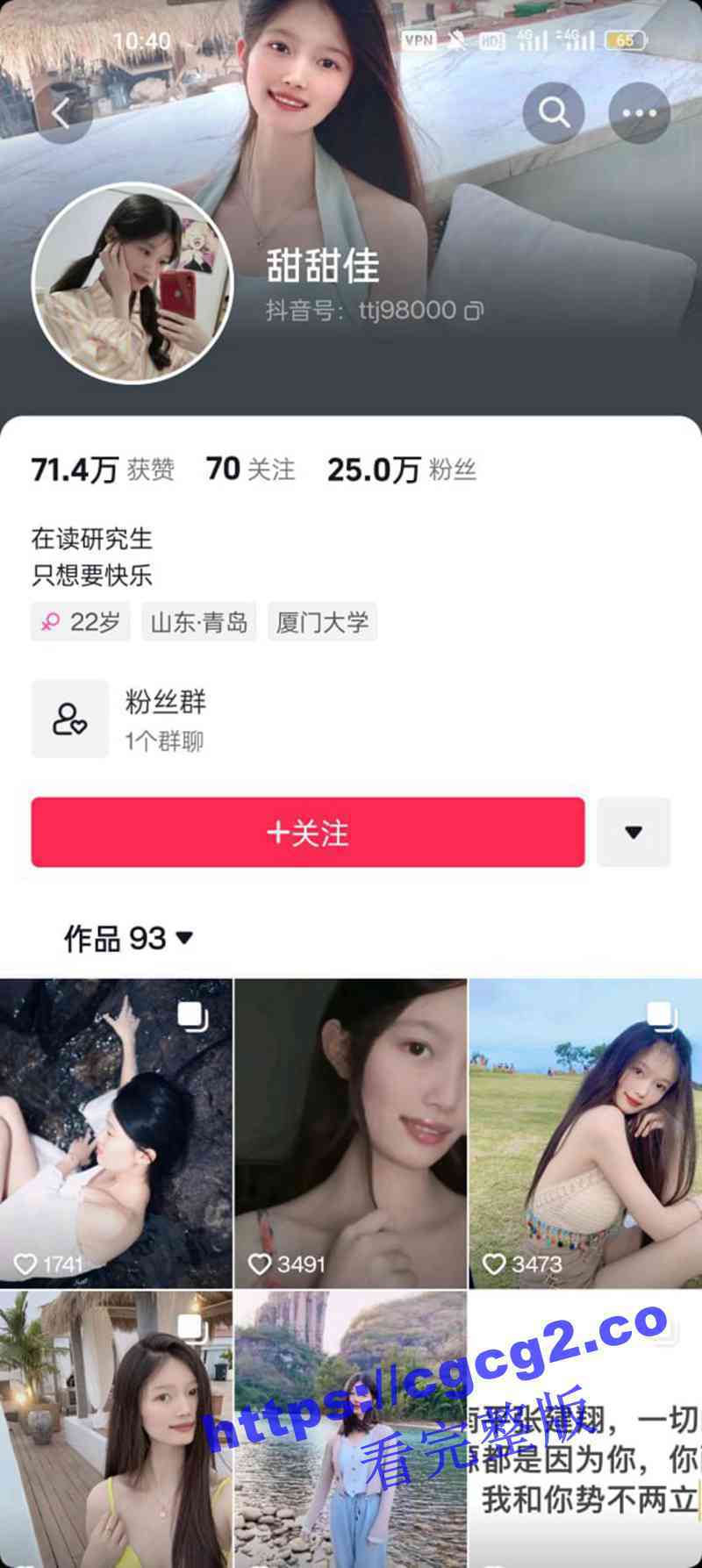Screen dimensions: 702x1568
Task: Open the post with 3473 likes
Action: [x=585, y=1132]
